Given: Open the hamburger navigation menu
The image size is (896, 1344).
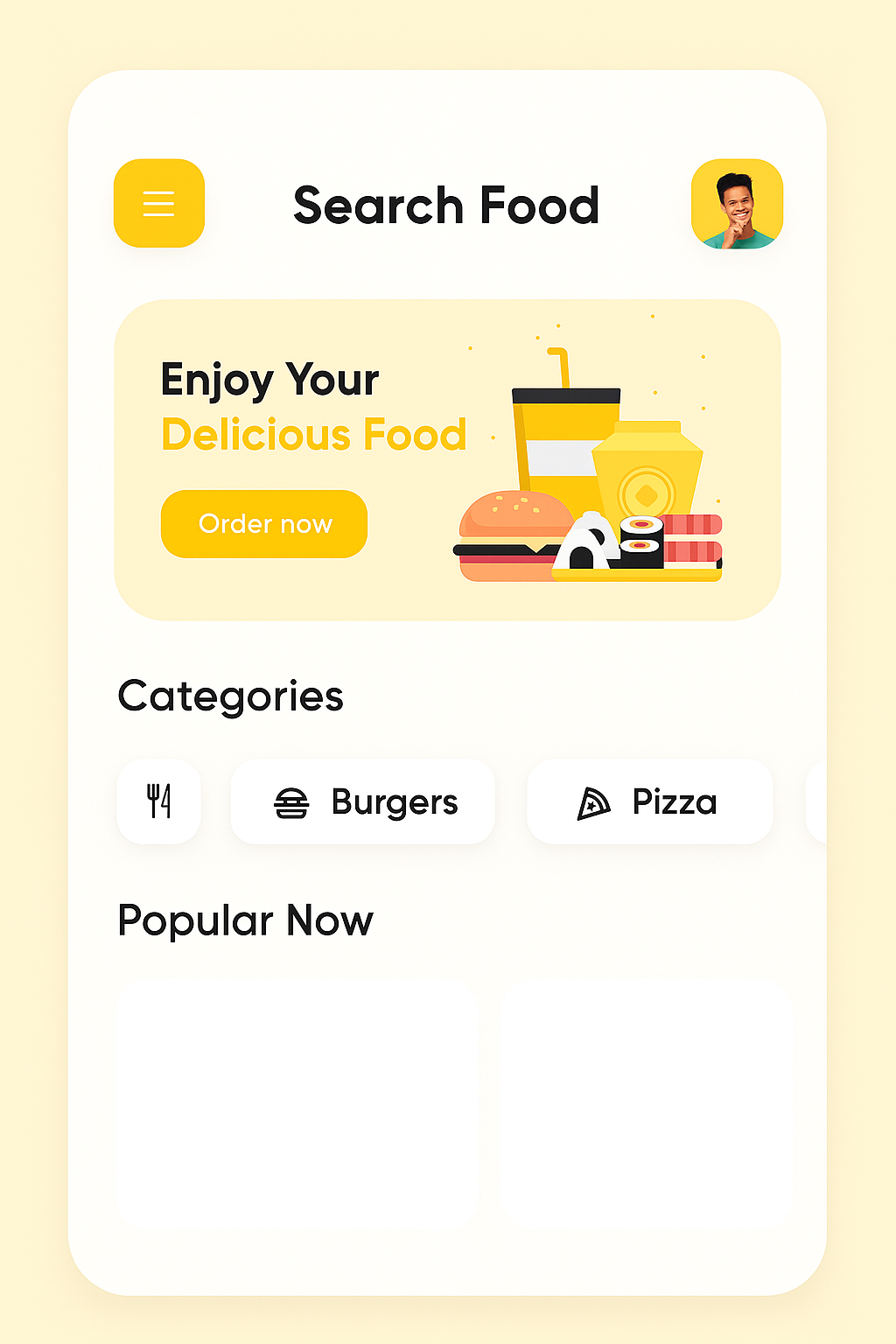Looking at the screenshot, I should [158, 204].
